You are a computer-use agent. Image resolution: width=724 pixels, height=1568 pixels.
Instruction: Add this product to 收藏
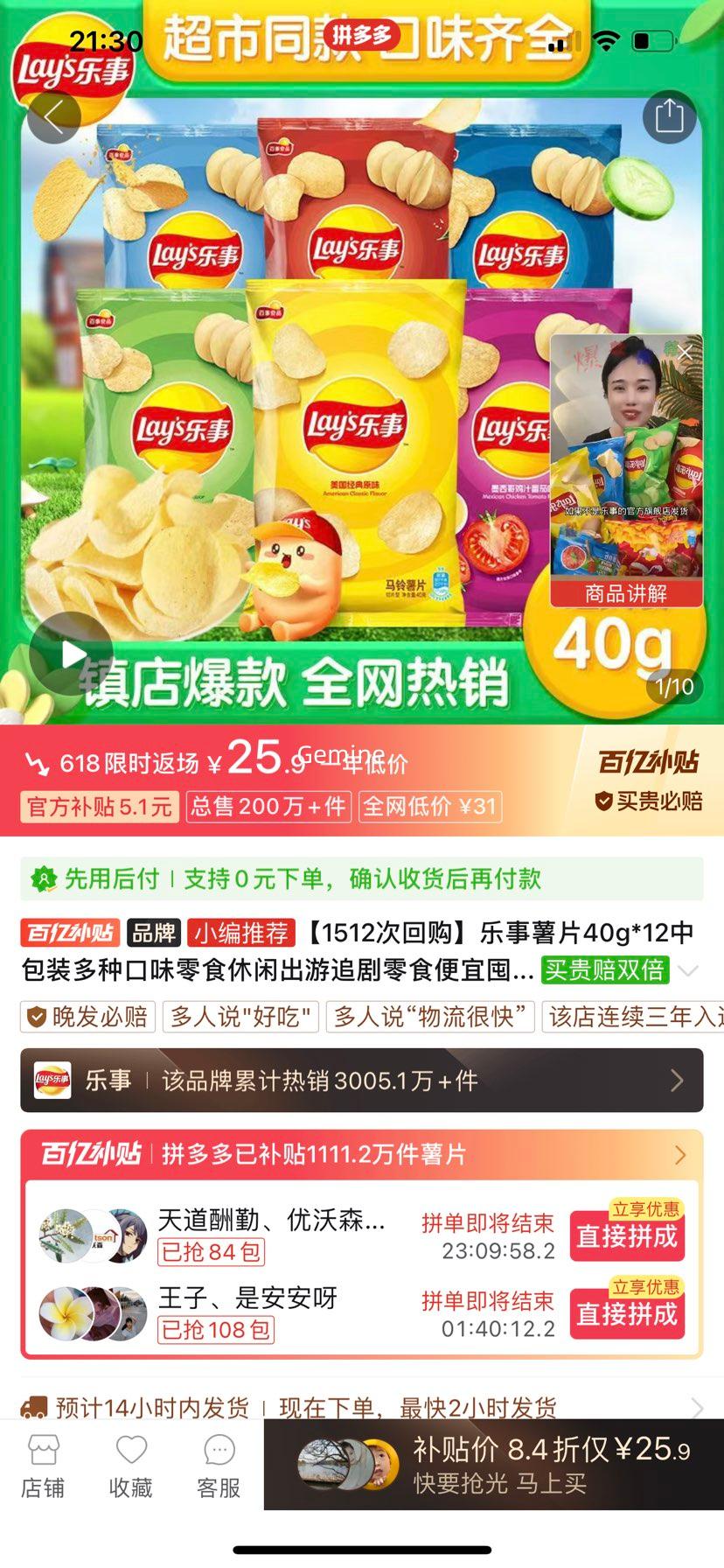point(131,1467)
